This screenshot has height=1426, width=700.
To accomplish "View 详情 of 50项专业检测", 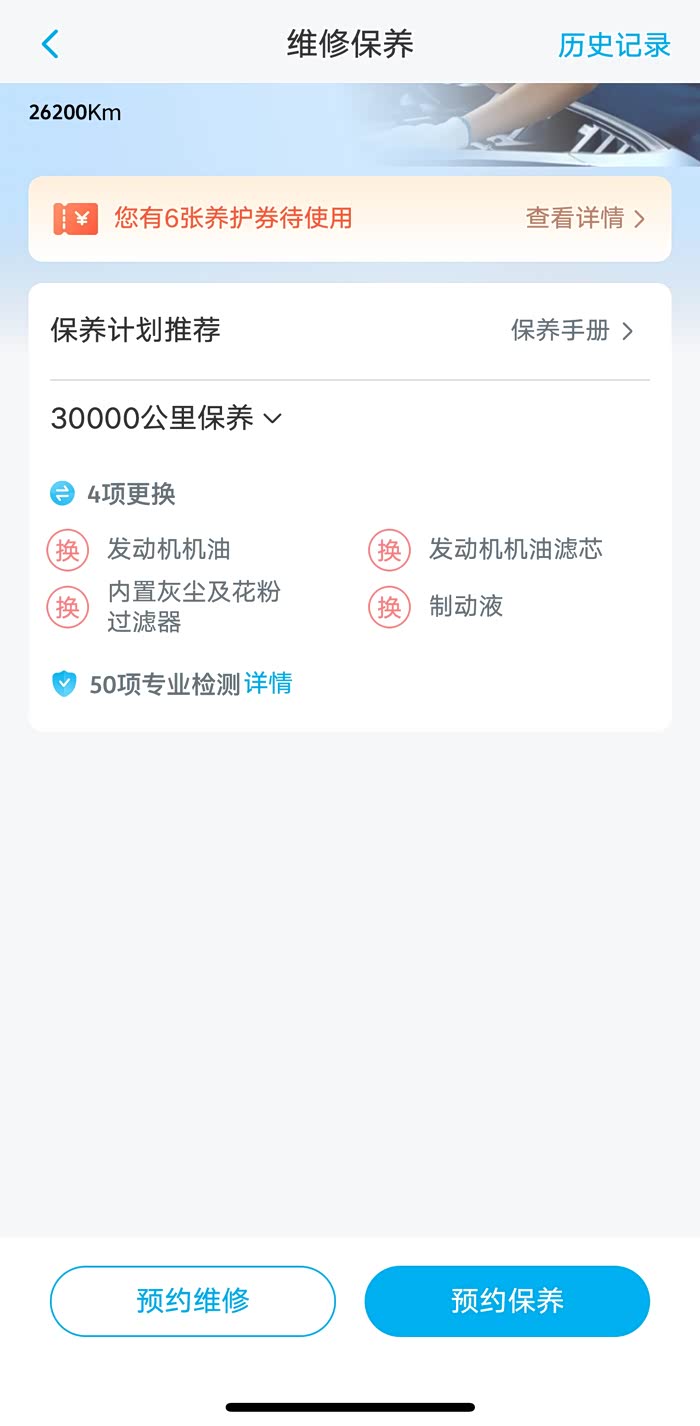I will 268,684.
